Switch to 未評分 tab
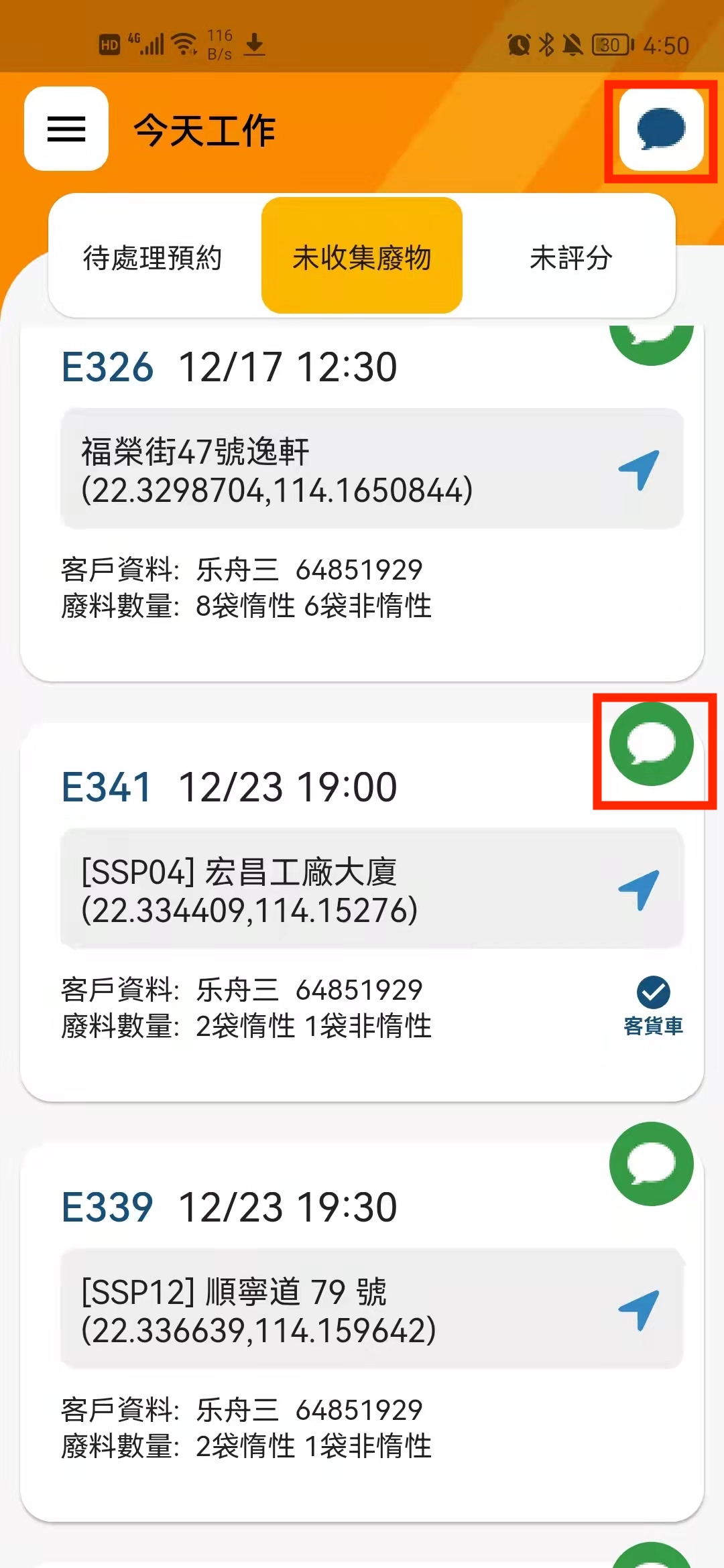The width and height of the screenshot is (724, 1568). [571, 257]
